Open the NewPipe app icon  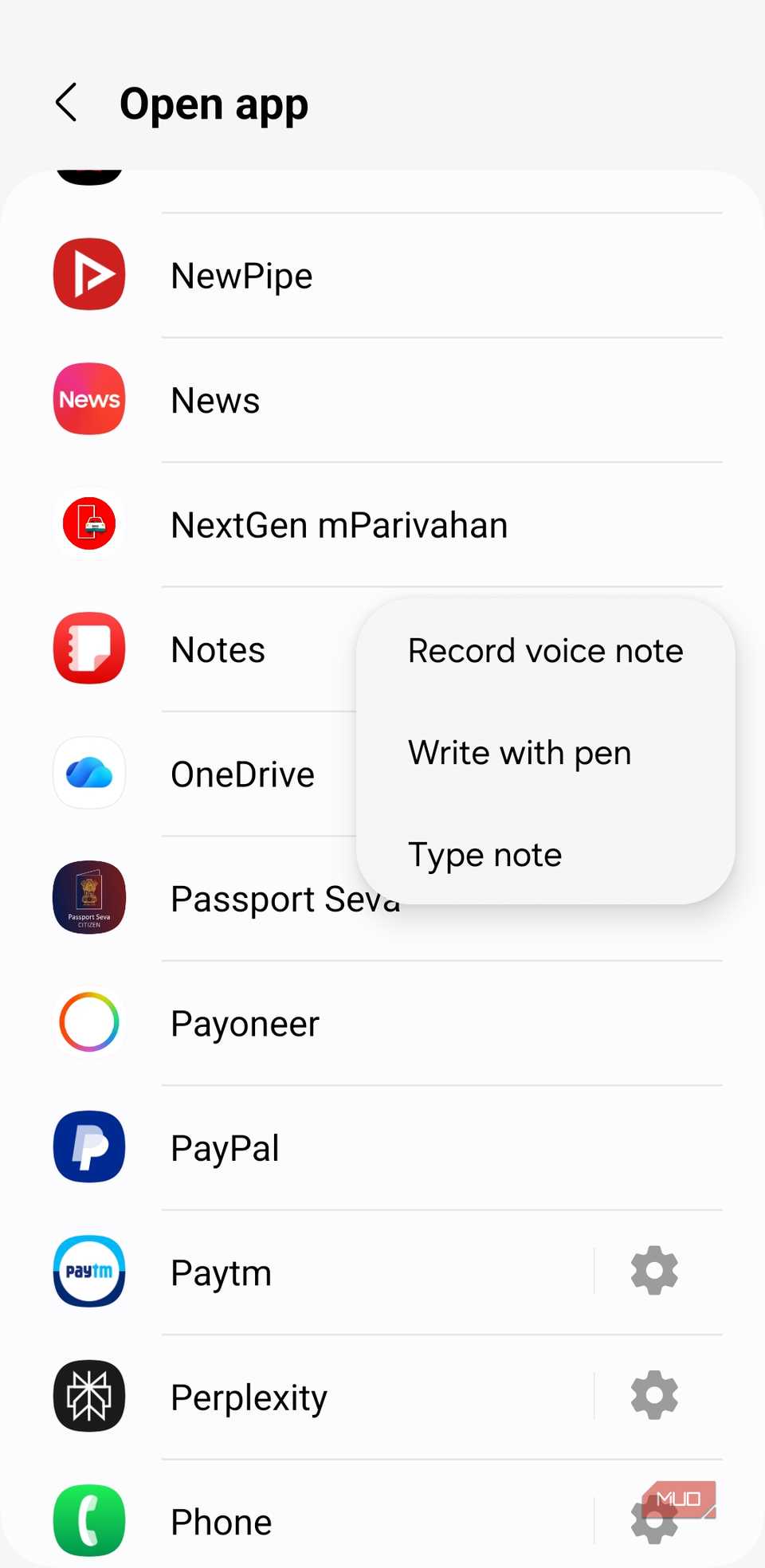tap(88, 274)
